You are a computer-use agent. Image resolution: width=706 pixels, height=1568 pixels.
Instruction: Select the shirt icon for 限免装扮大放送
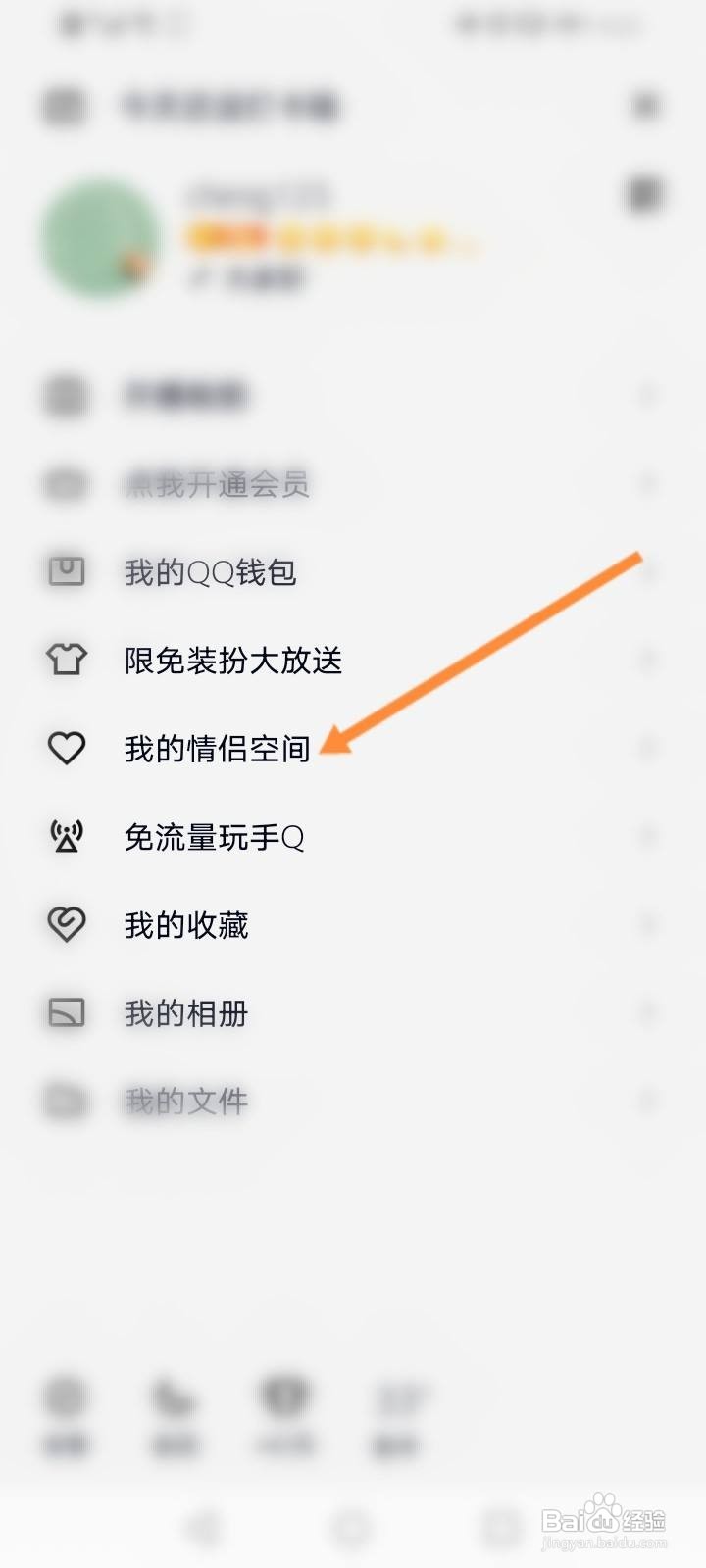pos(65,661)
